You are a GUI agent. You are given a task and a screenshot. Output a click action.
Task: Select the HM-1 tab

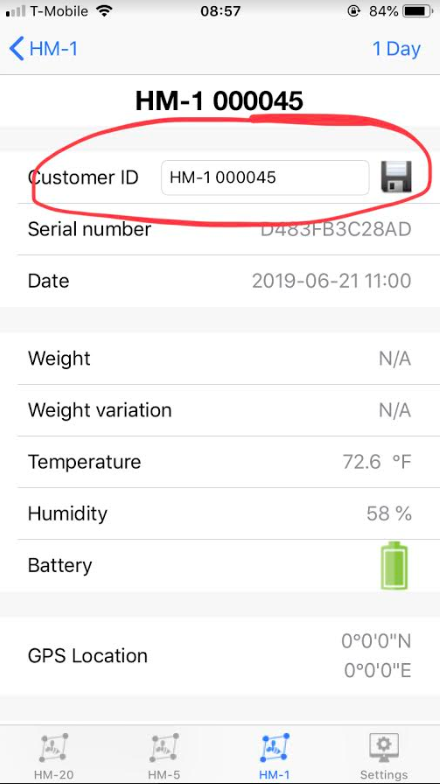[274, 756]
